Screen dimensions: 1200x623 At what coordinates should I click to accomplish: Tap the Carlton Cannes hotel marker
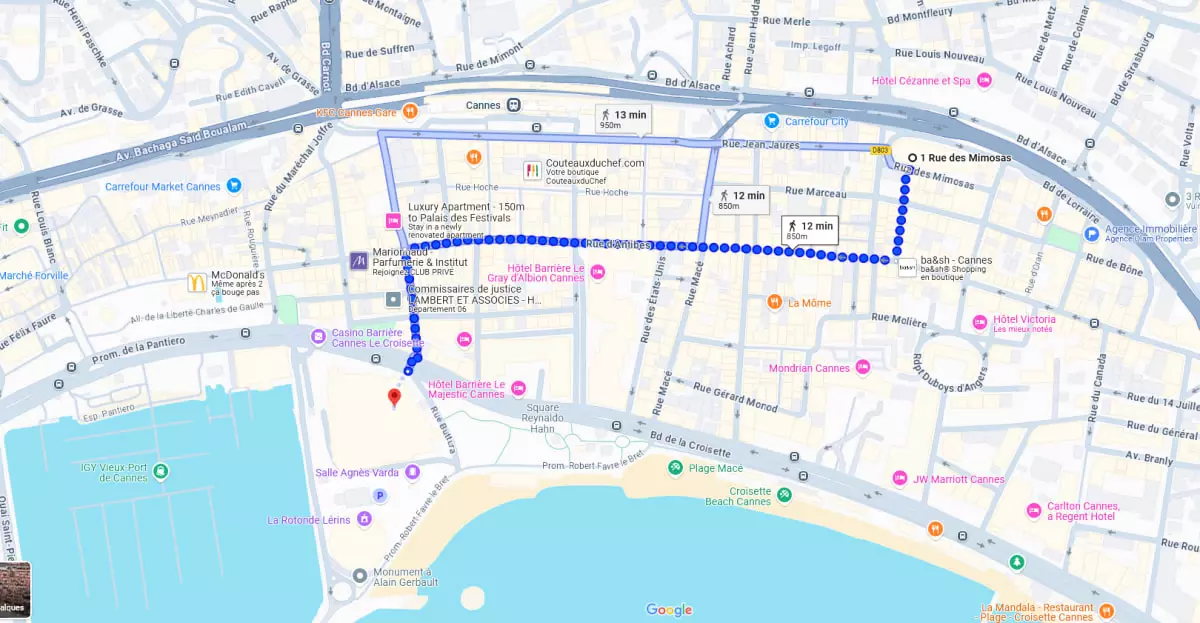coord(1034,510)
